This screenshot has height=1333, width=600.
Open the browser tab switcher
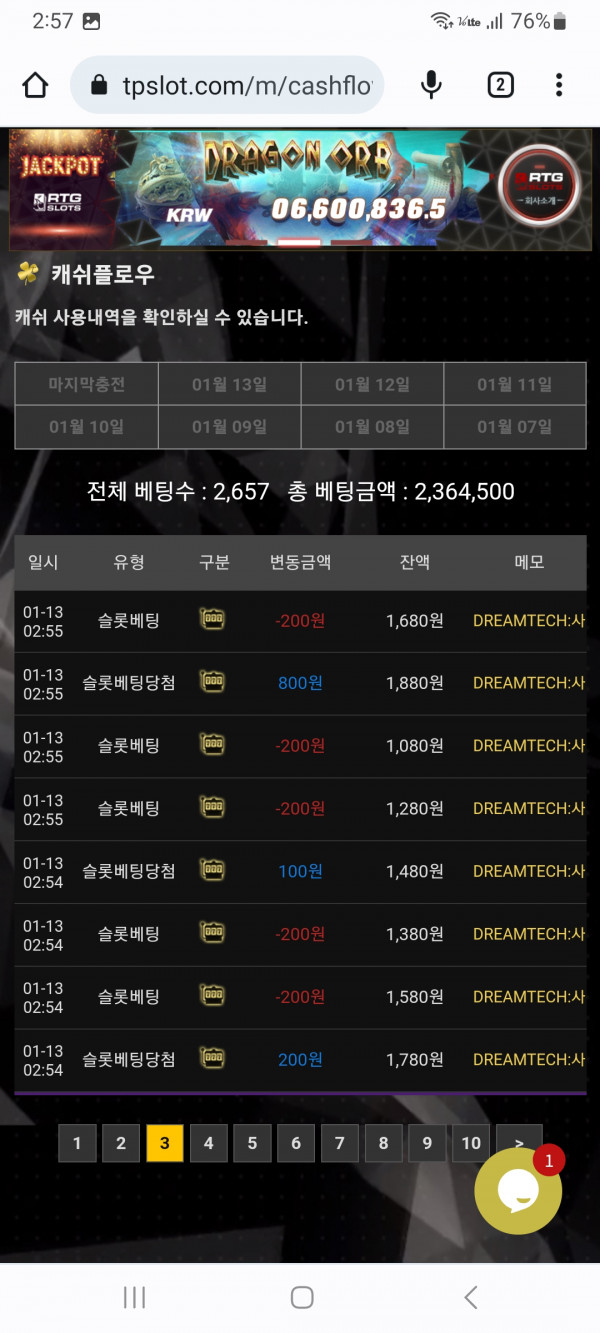[500, 86]
